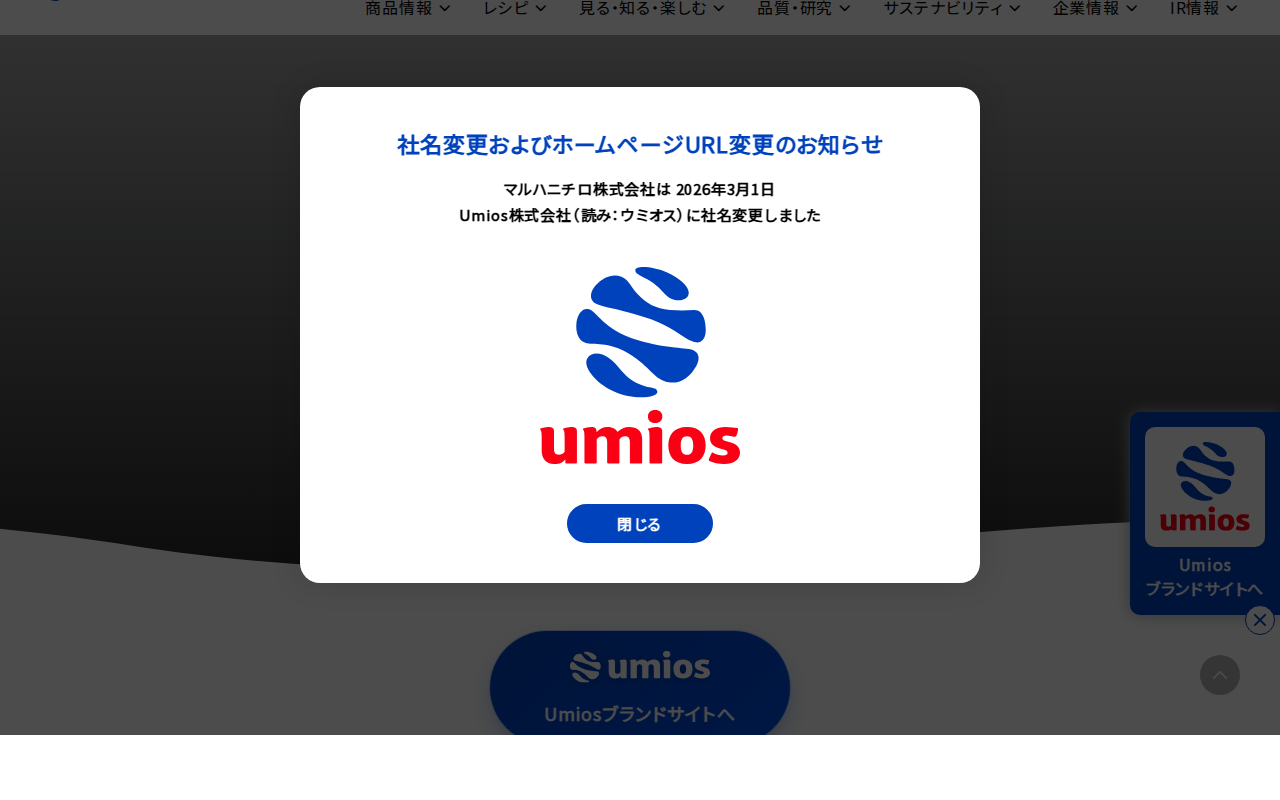Expand the 企業情報 menu
The width and height of the screenshot is (1280, 800).
pyautogui.click(x=1095, y=9)
